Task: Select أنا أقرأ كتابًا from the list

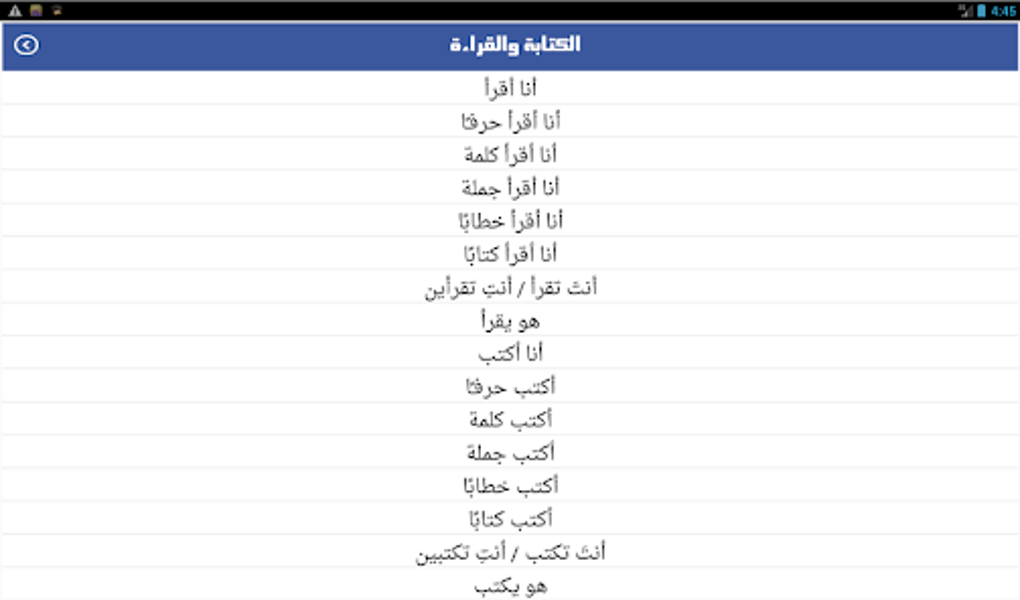Action: pyautogui.click(x=510, y=254)
